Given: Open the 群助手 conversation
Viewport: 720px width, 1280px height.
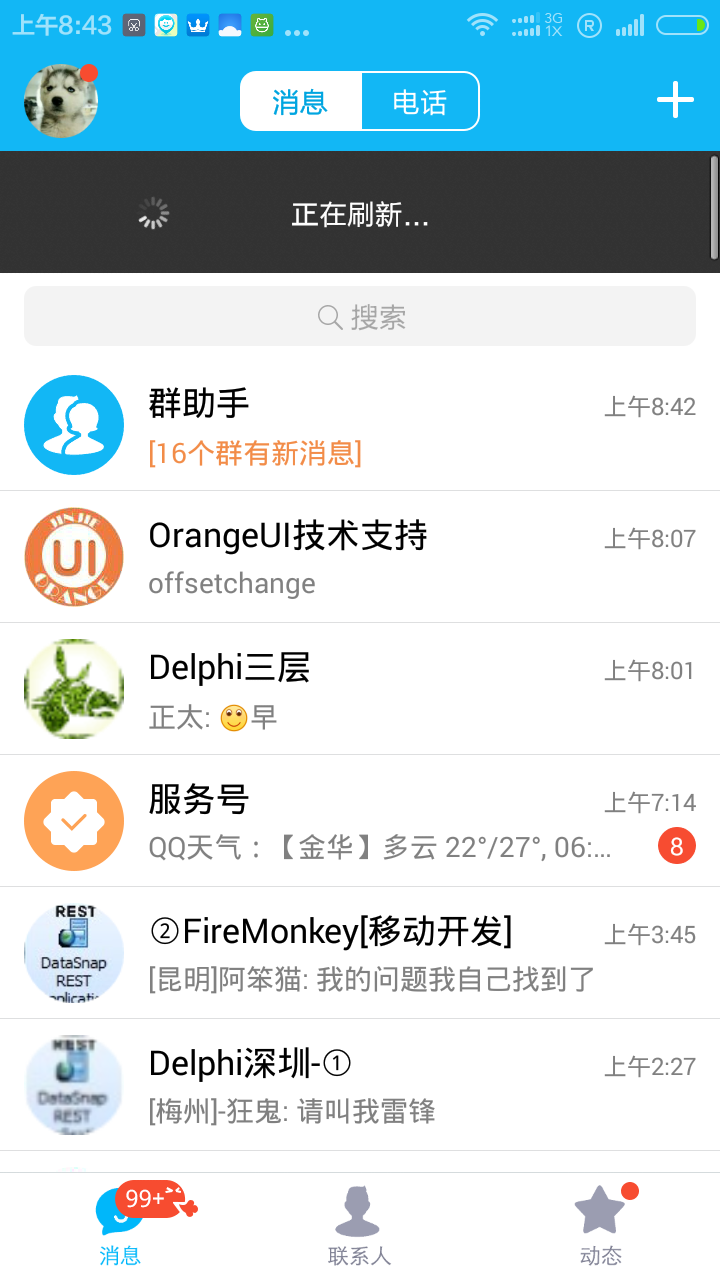Looking at the screenshot, I should tap(360, 425).
